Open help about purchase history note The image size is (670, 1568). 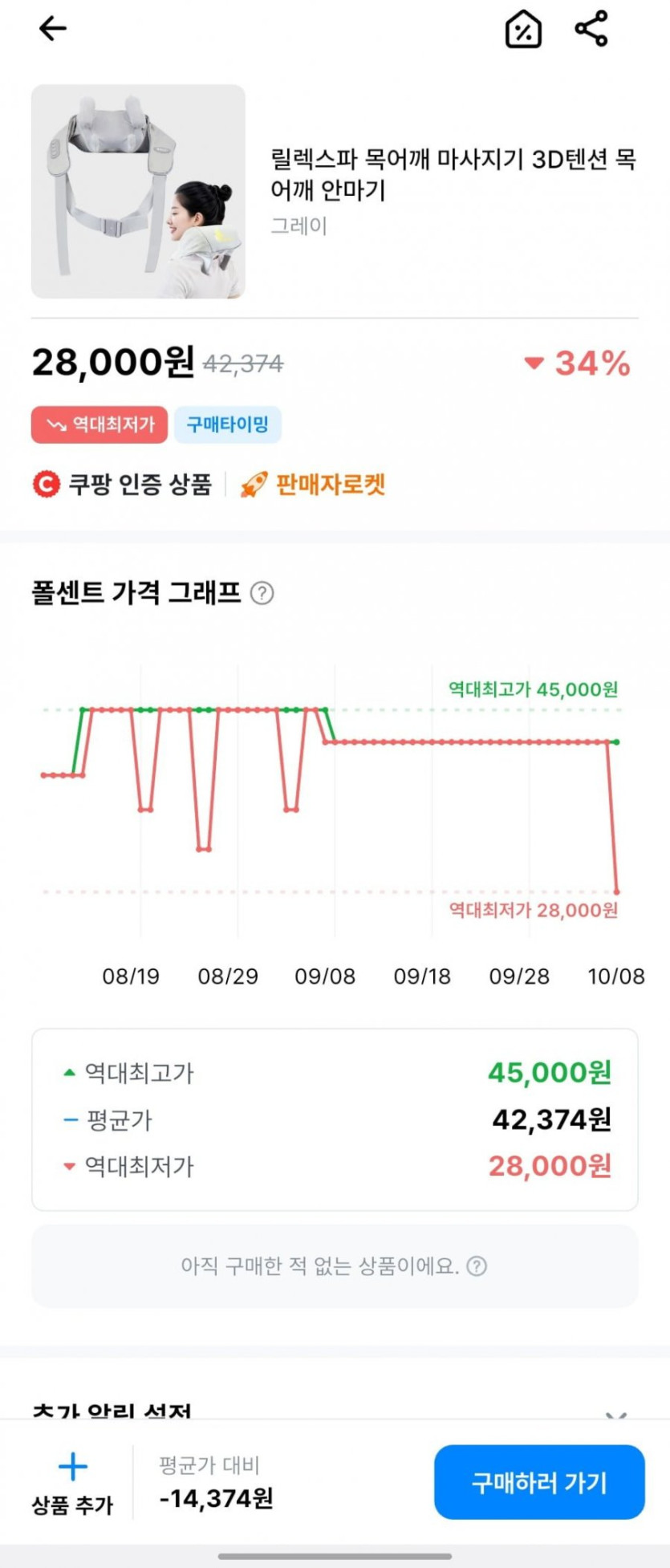(x=477, y=1266)
